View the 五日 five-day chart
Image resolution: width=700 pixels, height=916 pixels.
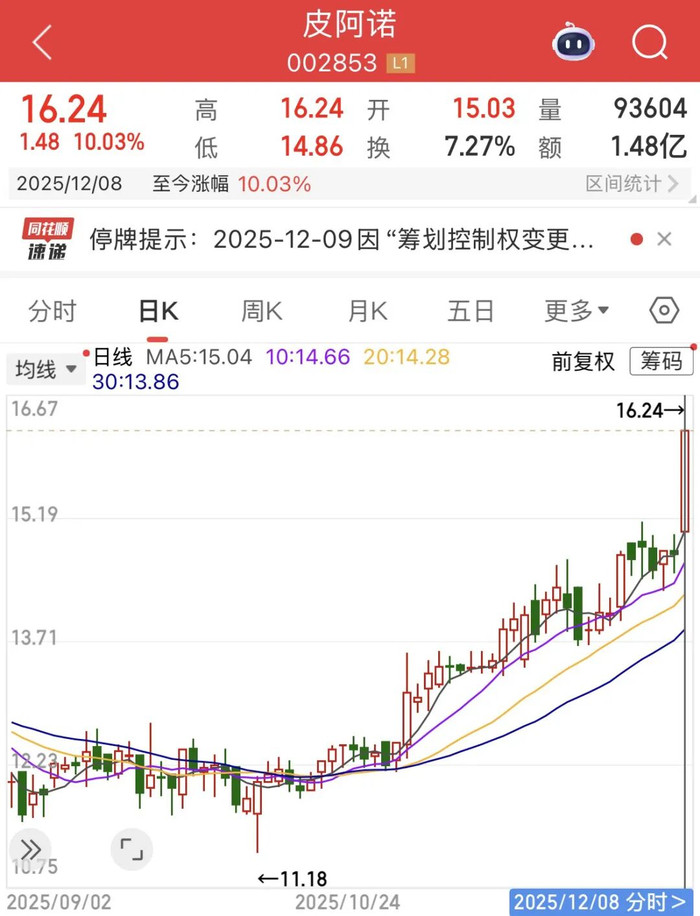point(471,311)
